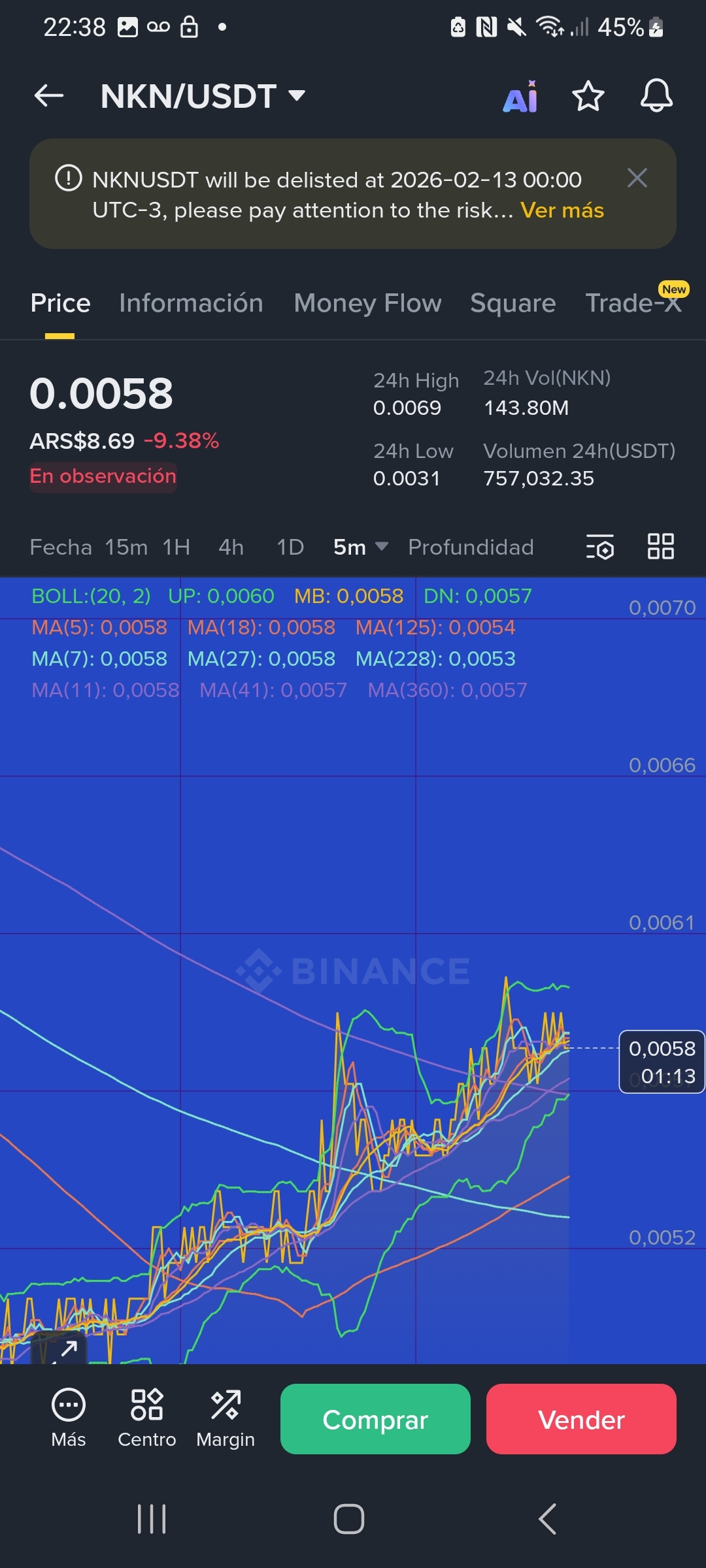Add NKN/USDT to favorites with star
706x1568 pixels.
tap(588, 97)
